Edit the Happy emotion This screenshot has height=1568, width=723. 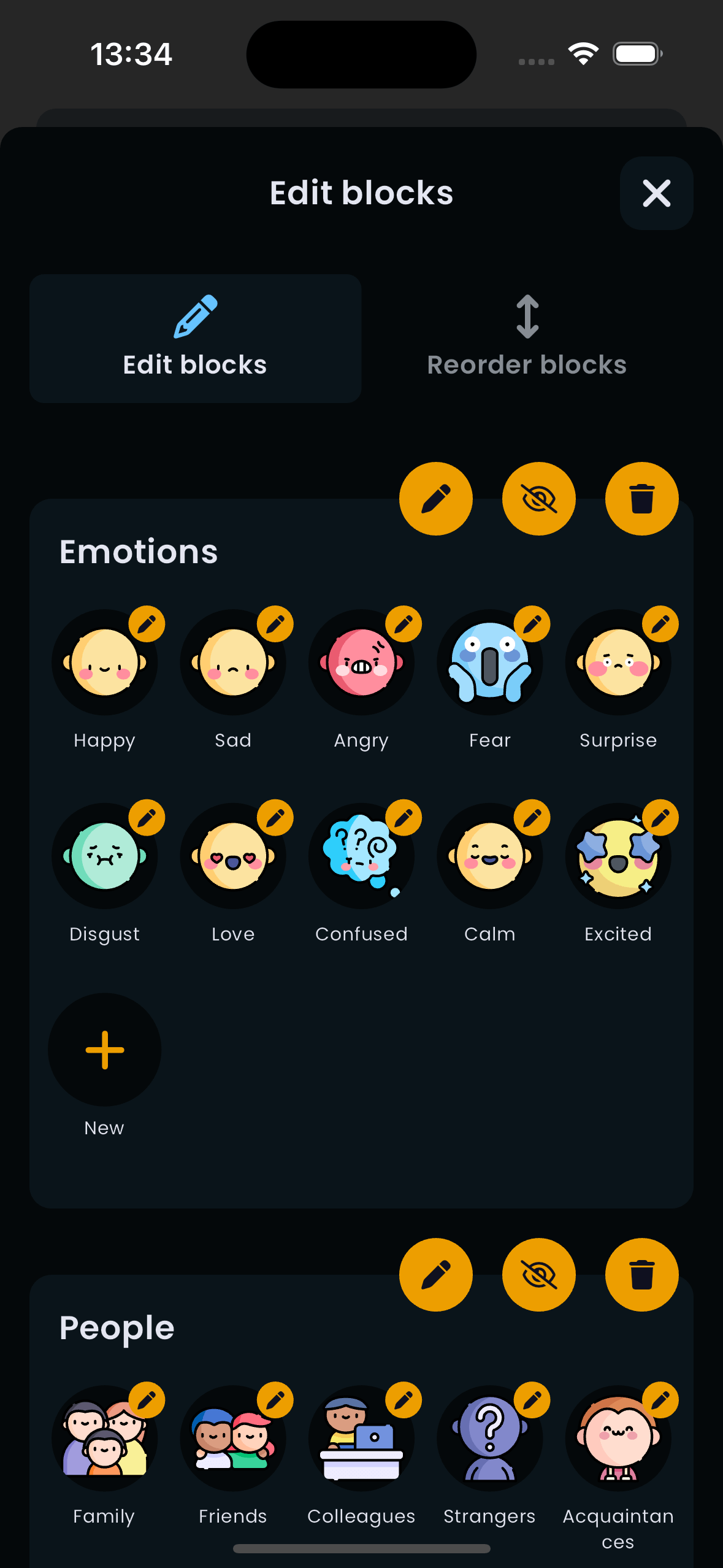(x=147, y=625)
